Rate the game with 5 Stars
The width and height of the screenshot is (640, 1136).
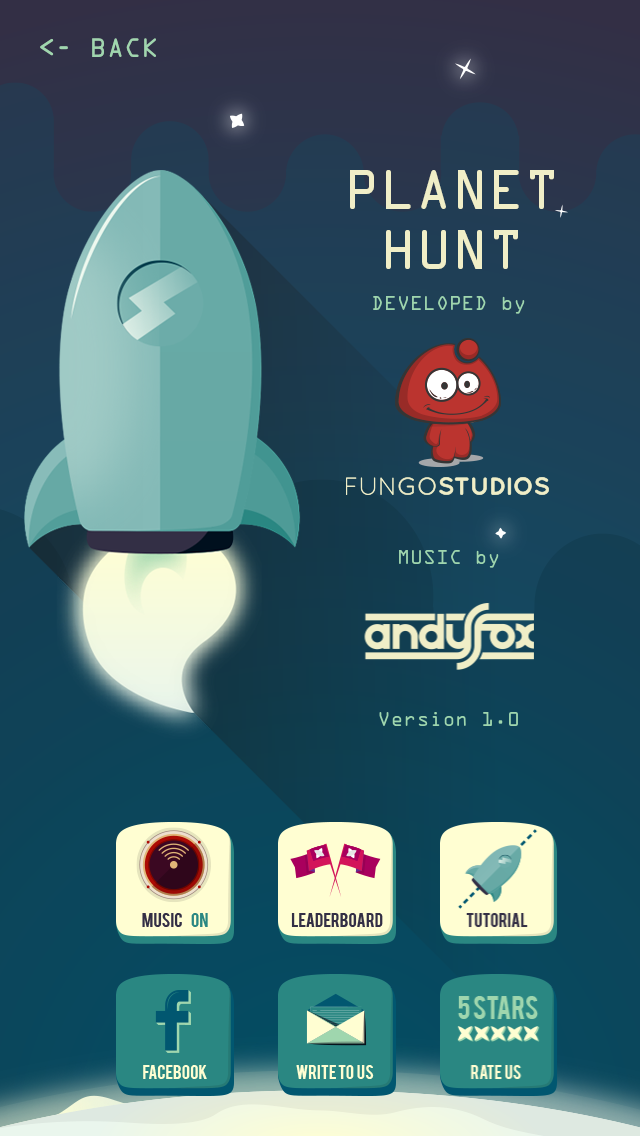497,1032
